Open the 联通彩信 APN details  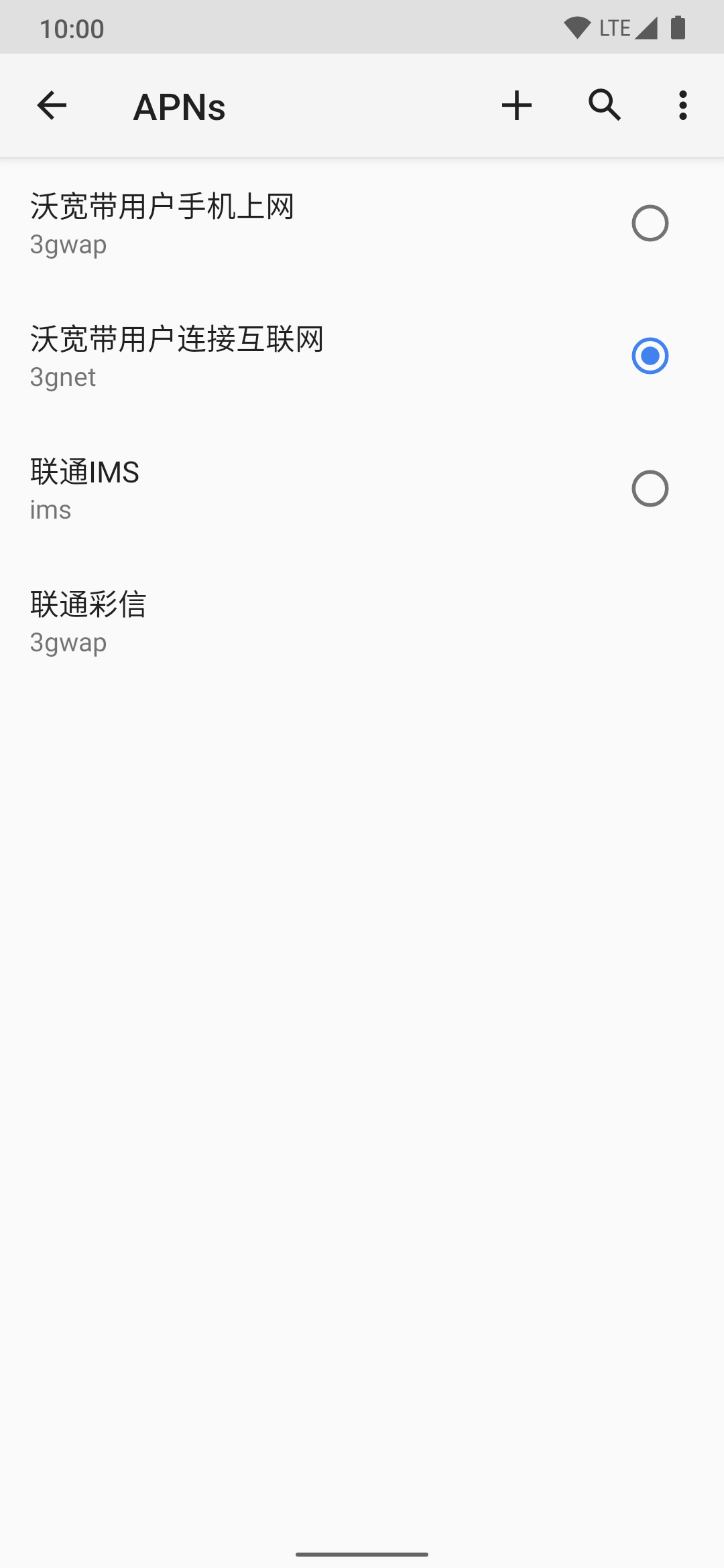coord(268,622)
